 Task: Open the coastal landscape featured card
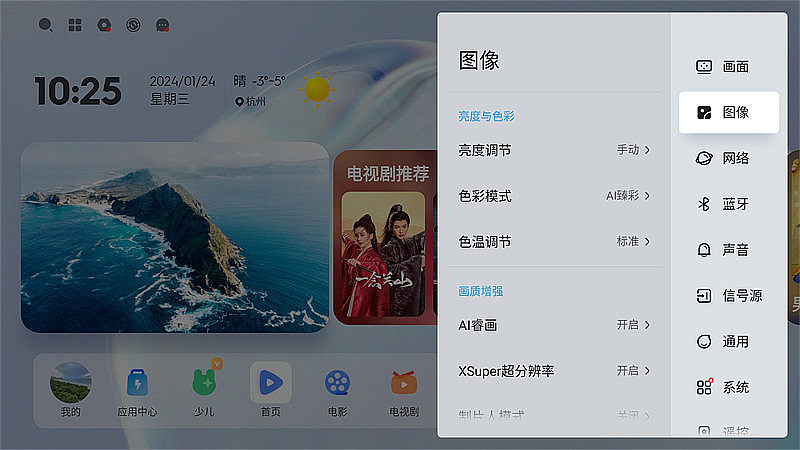tap(174, 237)
